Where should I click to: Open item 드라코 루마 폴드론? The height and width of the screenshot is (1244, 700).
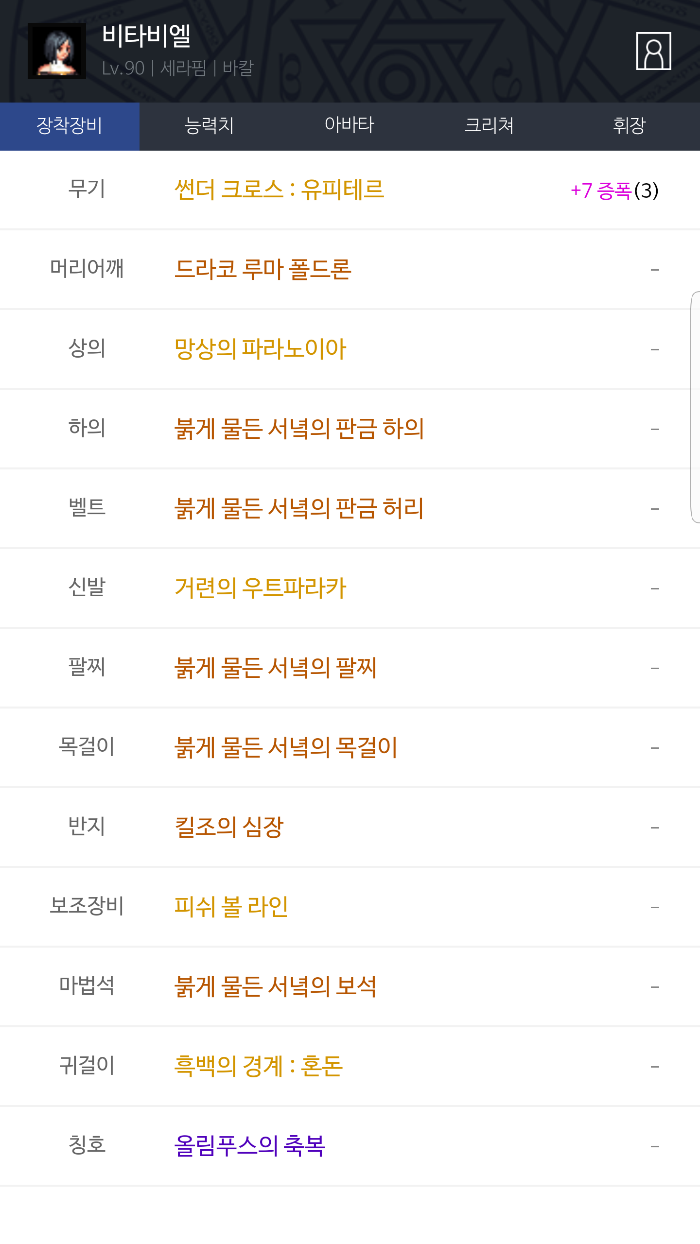tap(263, 269)
